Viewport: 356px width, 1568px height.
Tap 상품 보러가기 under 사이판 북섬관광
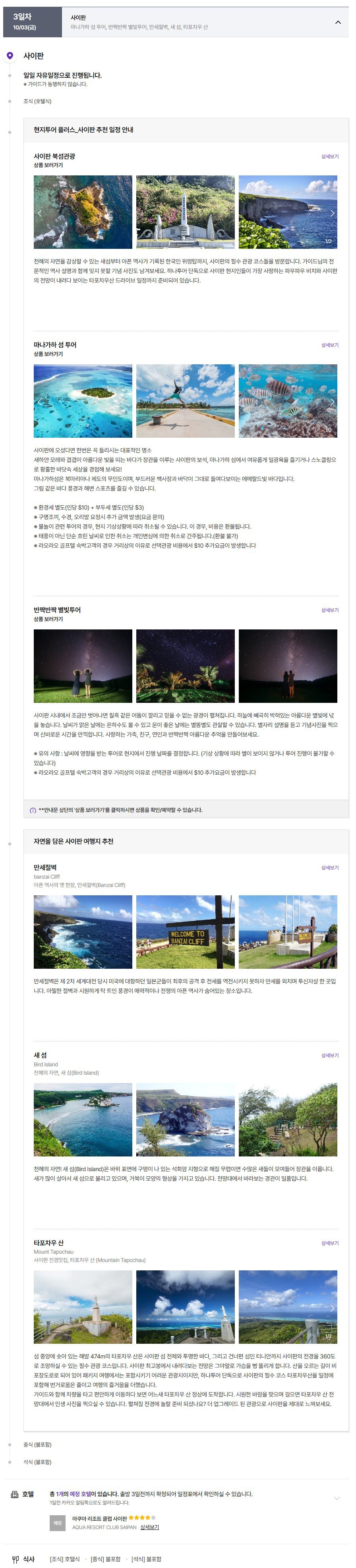(x=48, y=165)
